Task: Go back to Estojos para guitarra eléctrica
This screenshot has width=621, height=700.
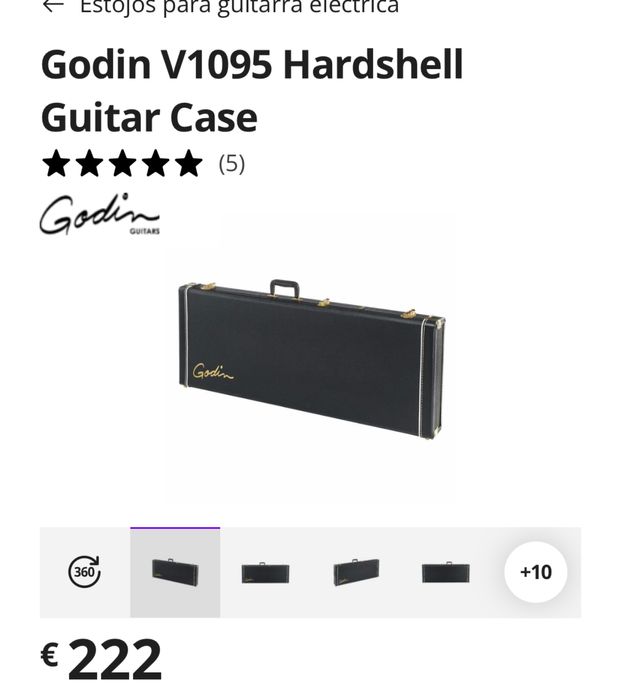Action: (x=53, y=6)
